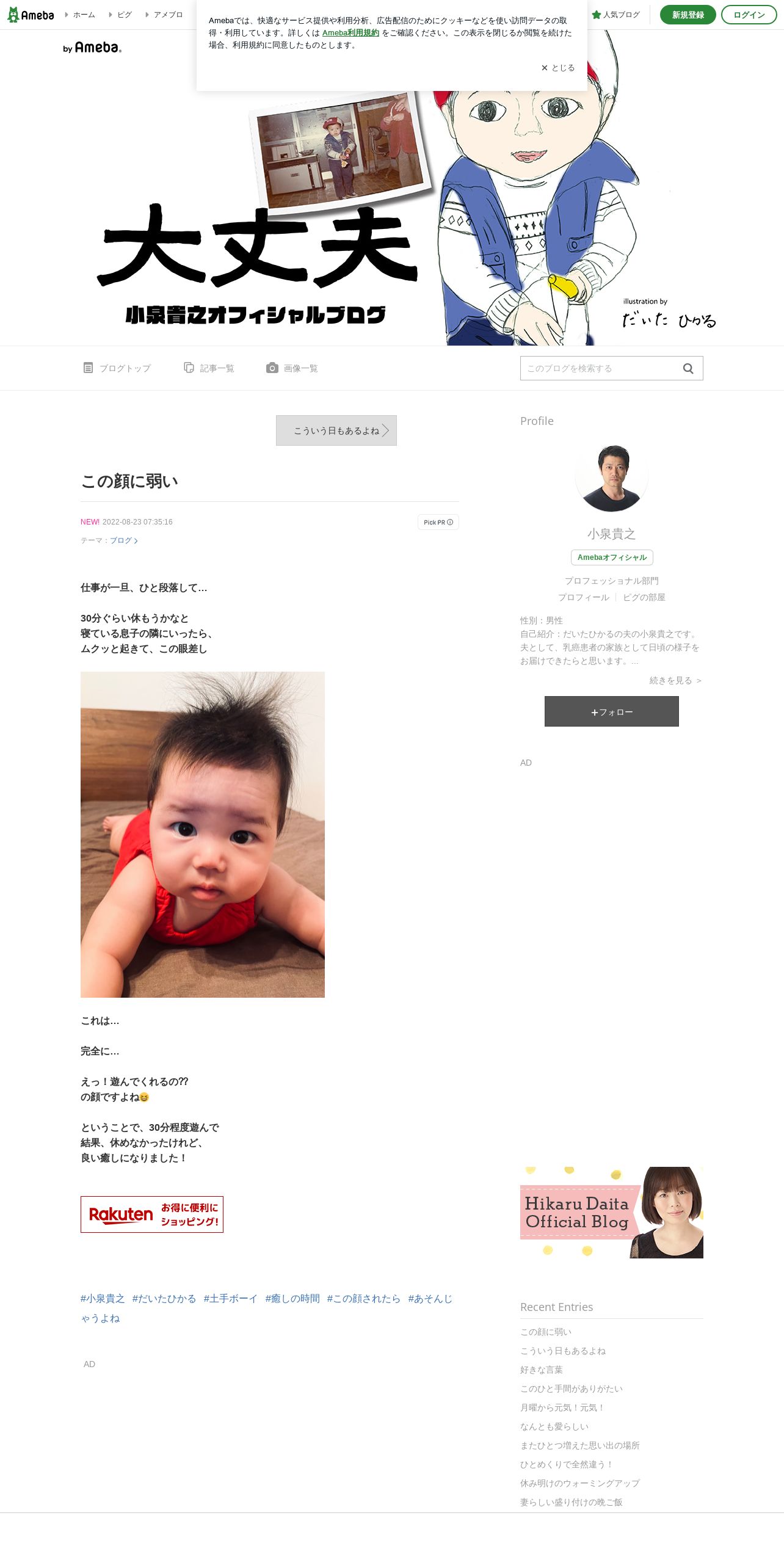This screenshot has height=1568, width=784.
Task: Open 人気ブログ in the top bar
Action: [x=616, y=15]
